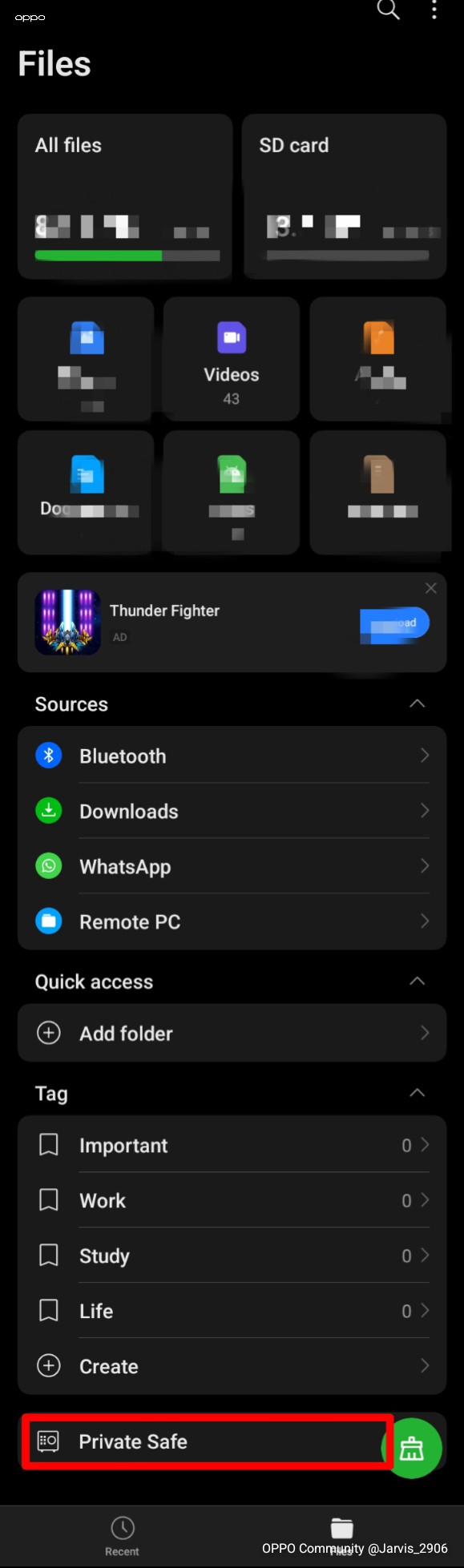
Task: Switch to the Recent tab
Action: (x=123, y=1536)
